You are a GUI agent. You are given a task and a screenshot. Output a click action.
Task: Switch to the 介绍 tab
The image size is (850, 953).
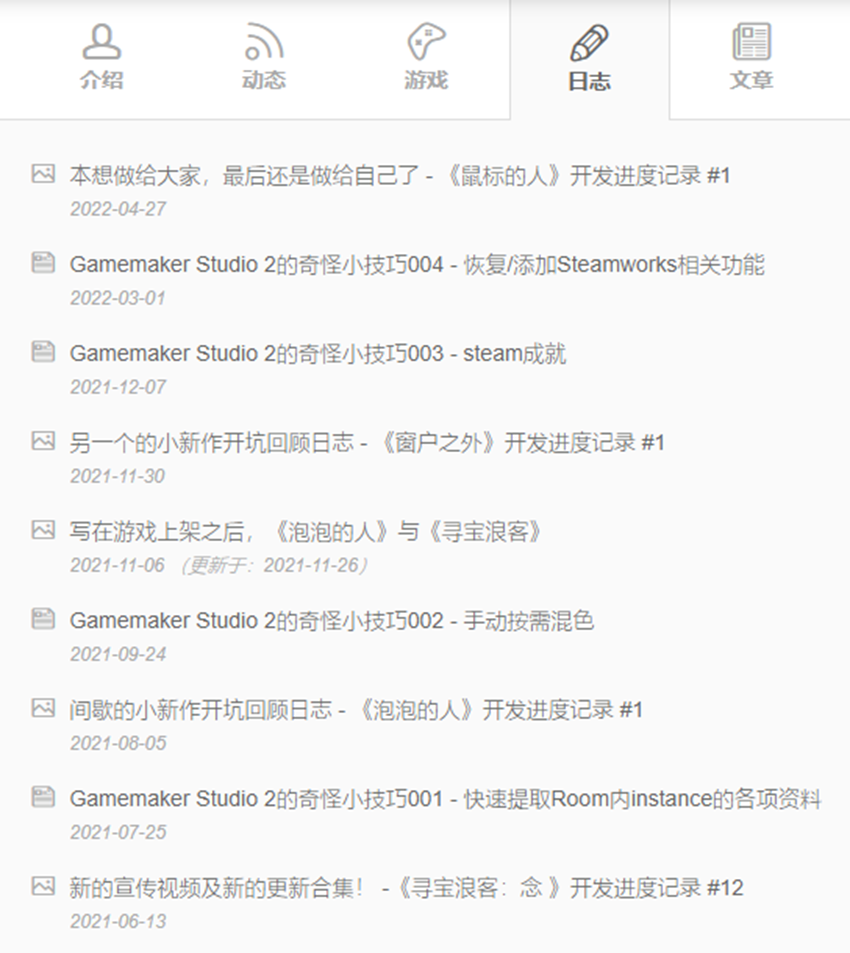102,58
